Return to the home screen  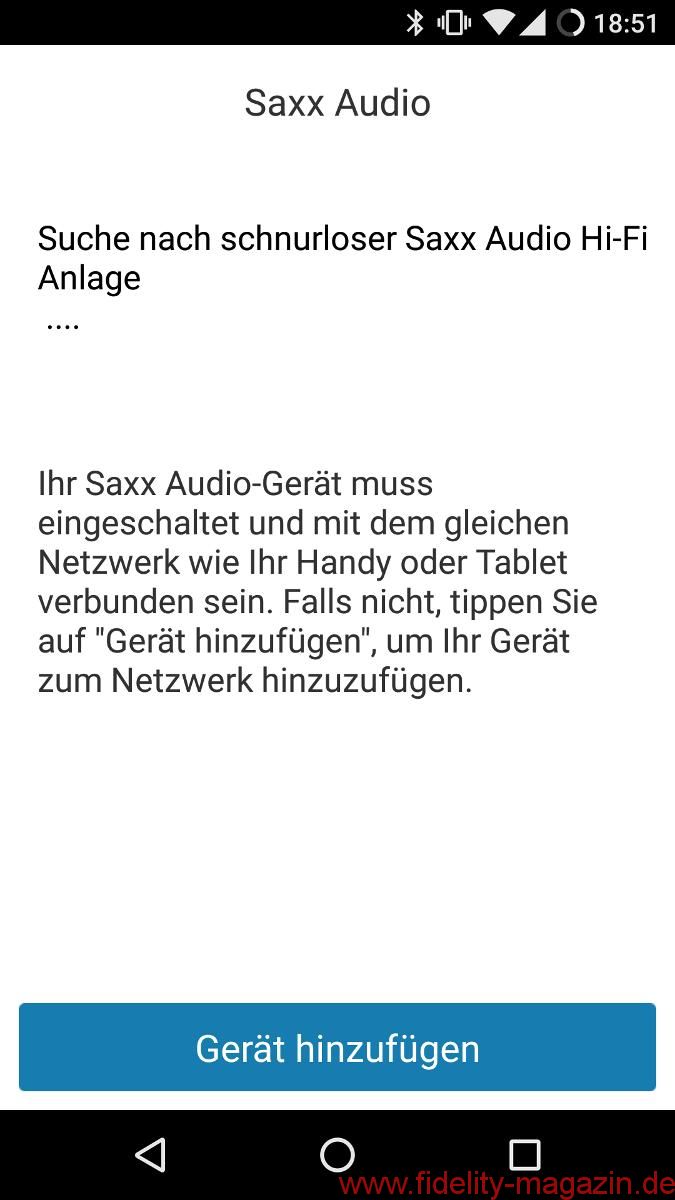pyautogui.click(x=337, y=1155)
